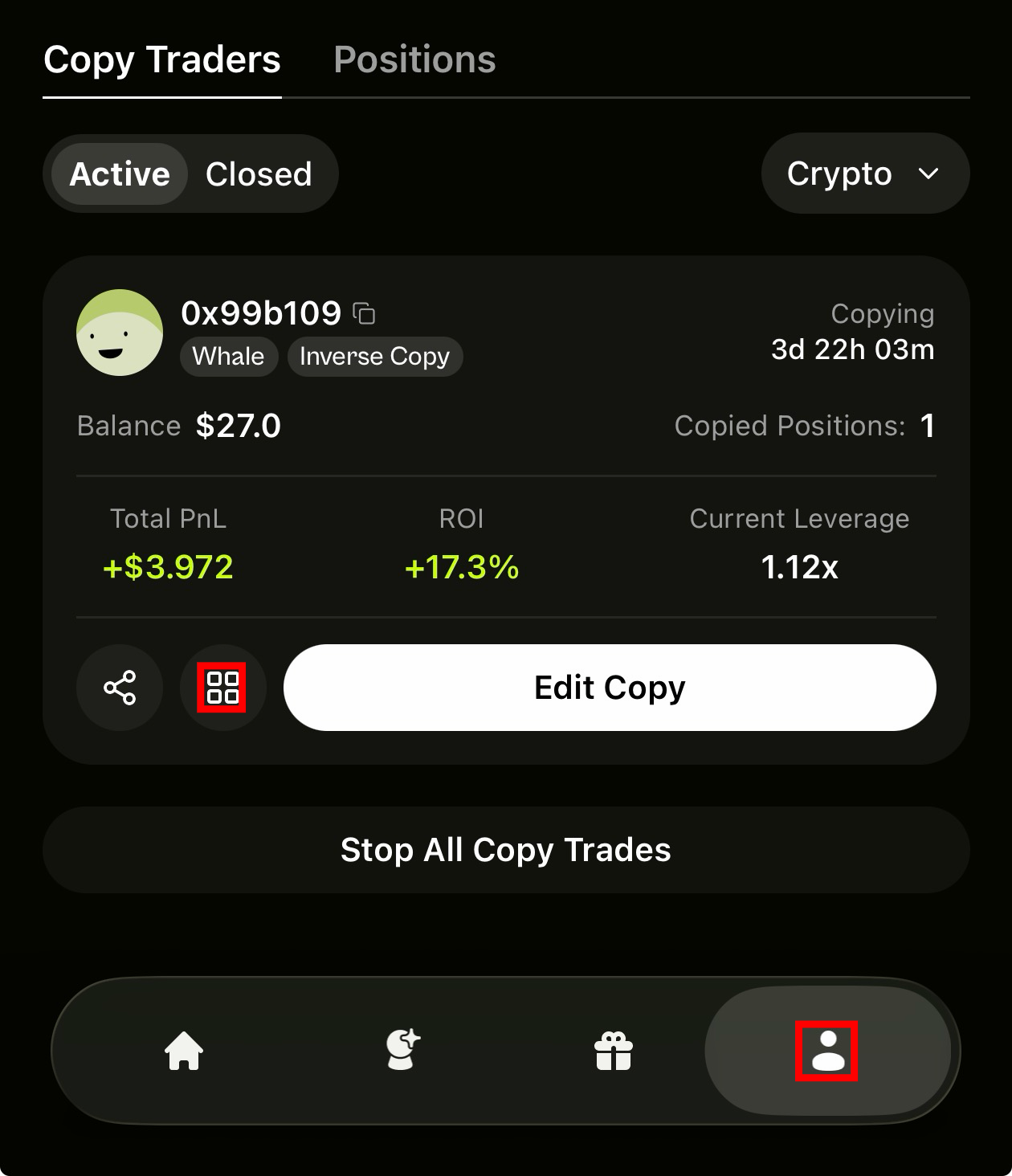Open the gift rewards tab
Screen dimensions: 1012x1176
(x=614, y=1051)
